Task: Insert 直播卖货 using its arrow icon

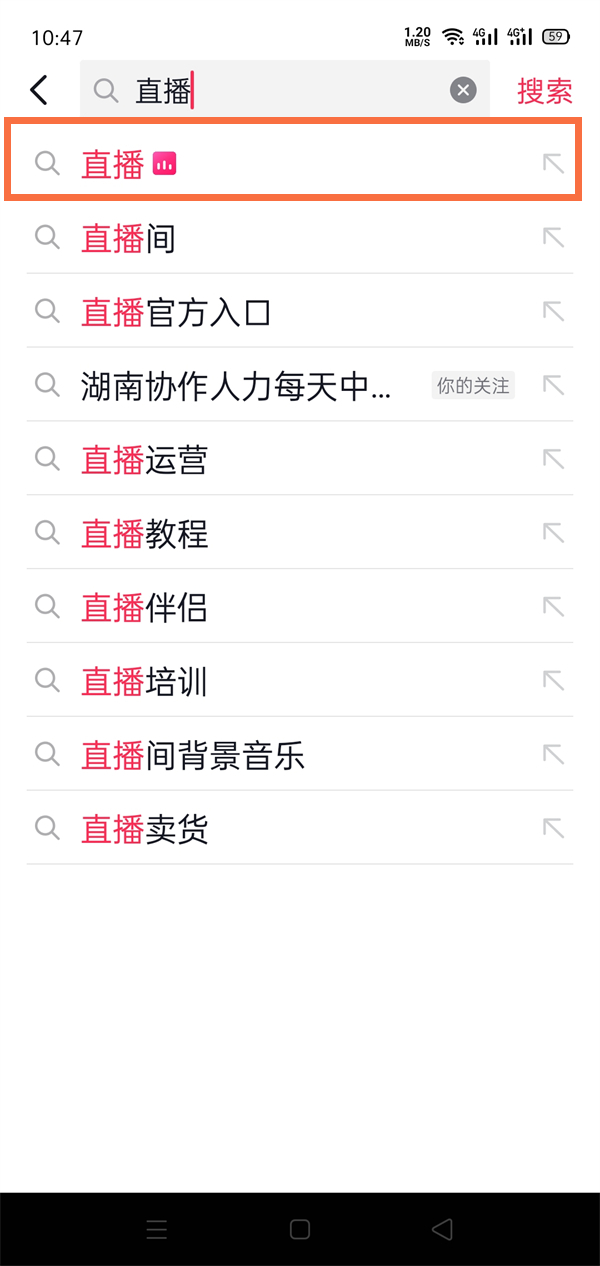Action: pyautogui.click(x=553, y=830)
